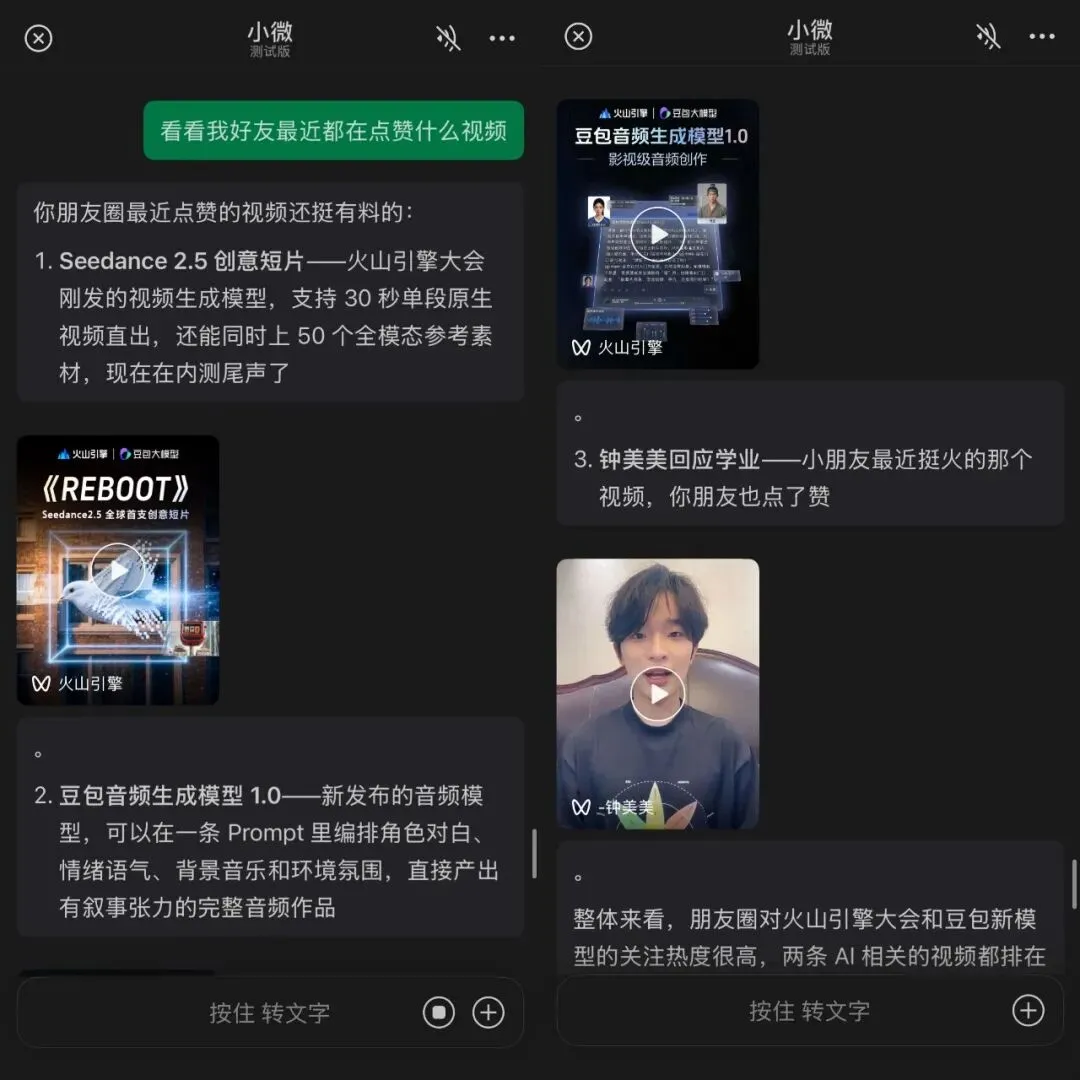
Task: Play the 豆包音频生成模型1.0 video
Action: [x=658, y=234]
